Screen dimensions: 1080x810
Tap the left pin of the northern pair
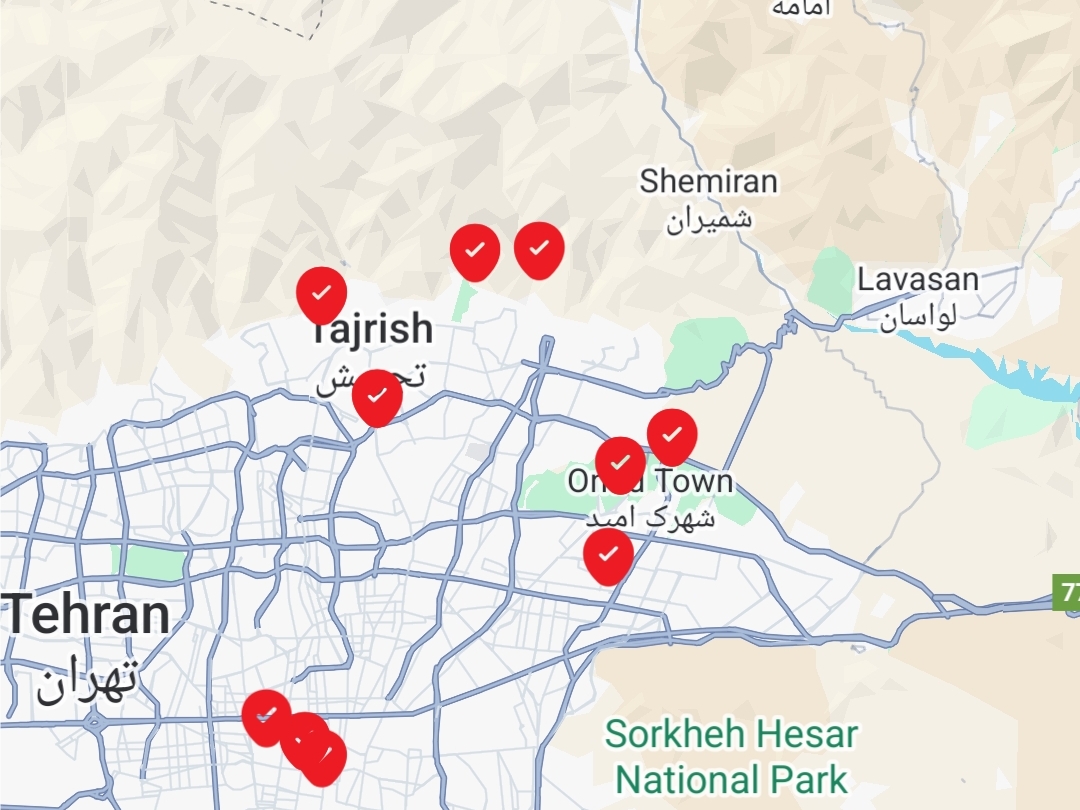pos(475,249)
